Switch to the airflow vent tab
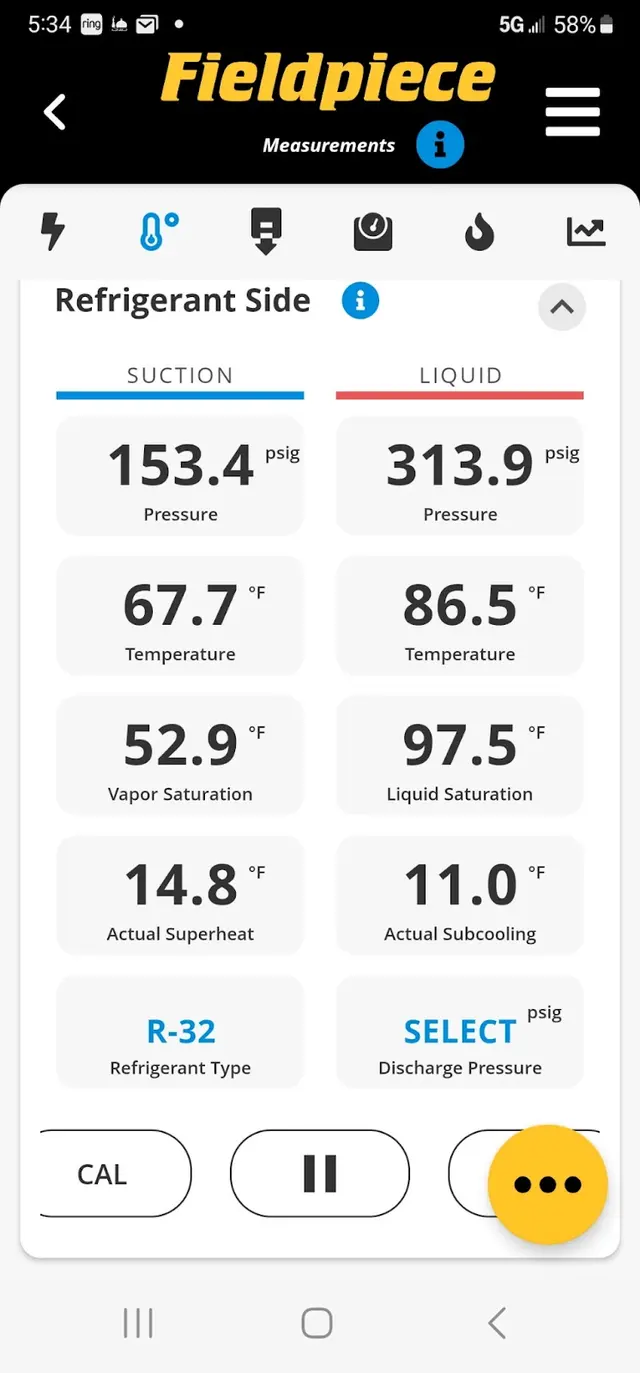This screenshot has width=640, height=1373. [x=266, y=231]
